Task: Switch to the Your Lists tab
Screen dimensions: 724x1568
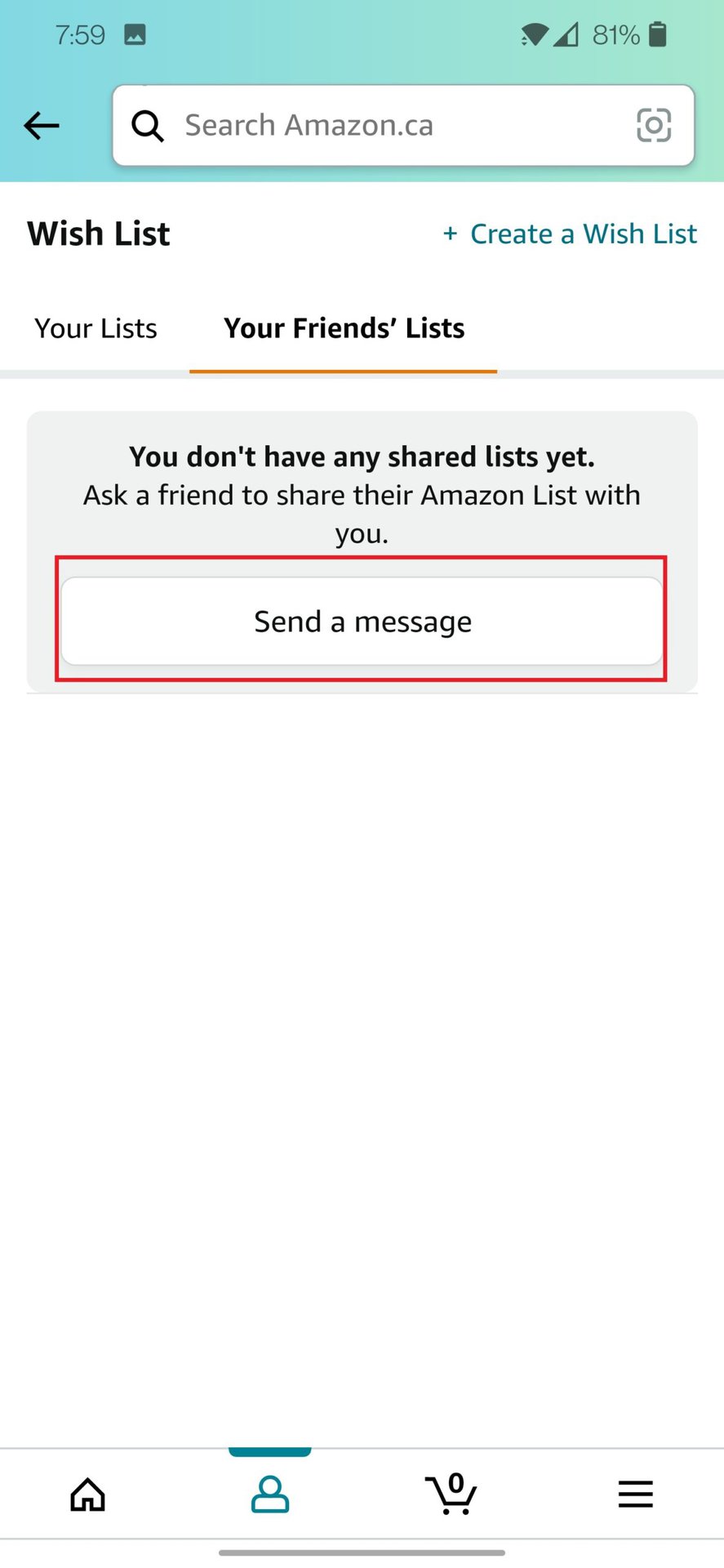Action: click(95, 328)
